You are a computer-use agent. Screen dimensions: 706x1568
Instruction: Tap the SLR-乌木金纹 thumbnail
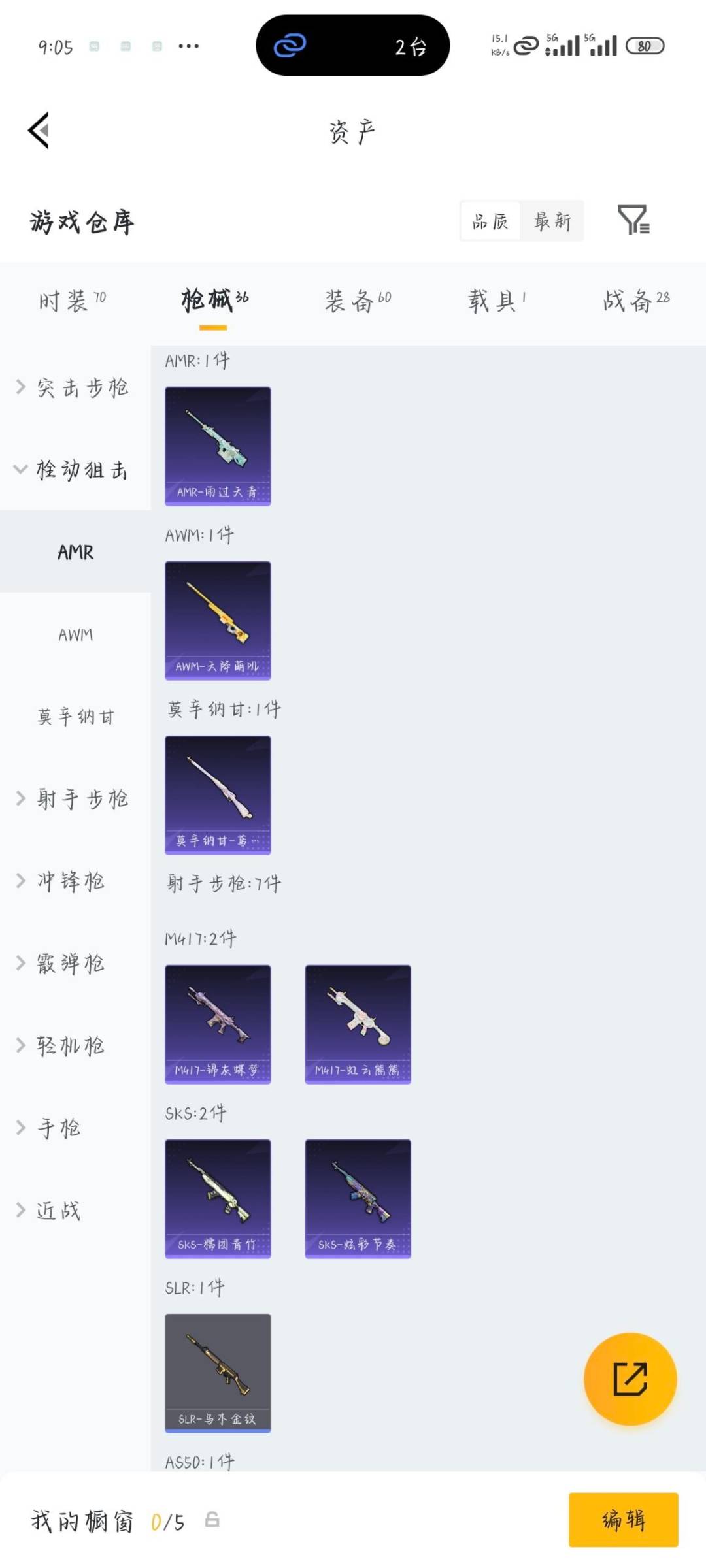coord(218,1372)
